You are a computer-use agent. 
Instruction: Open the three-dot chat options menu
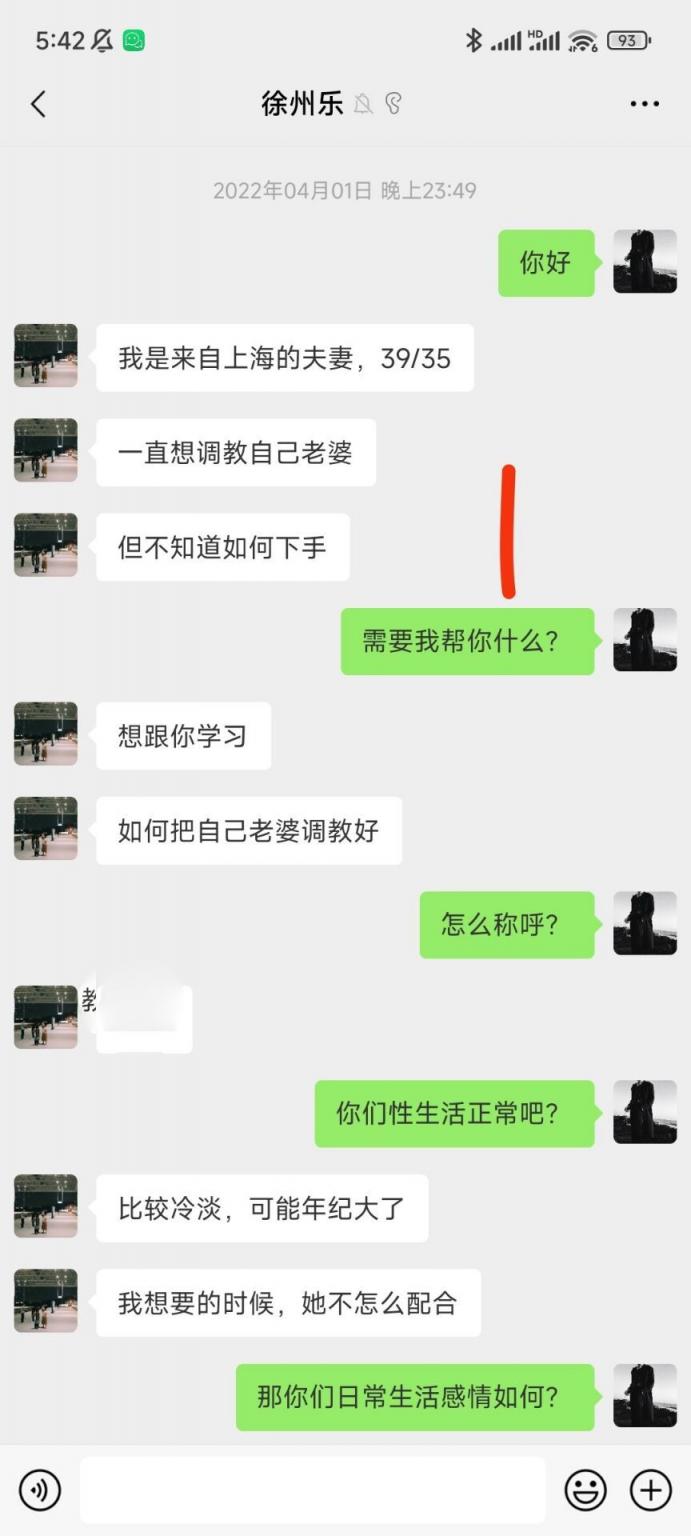pos(645,104)
